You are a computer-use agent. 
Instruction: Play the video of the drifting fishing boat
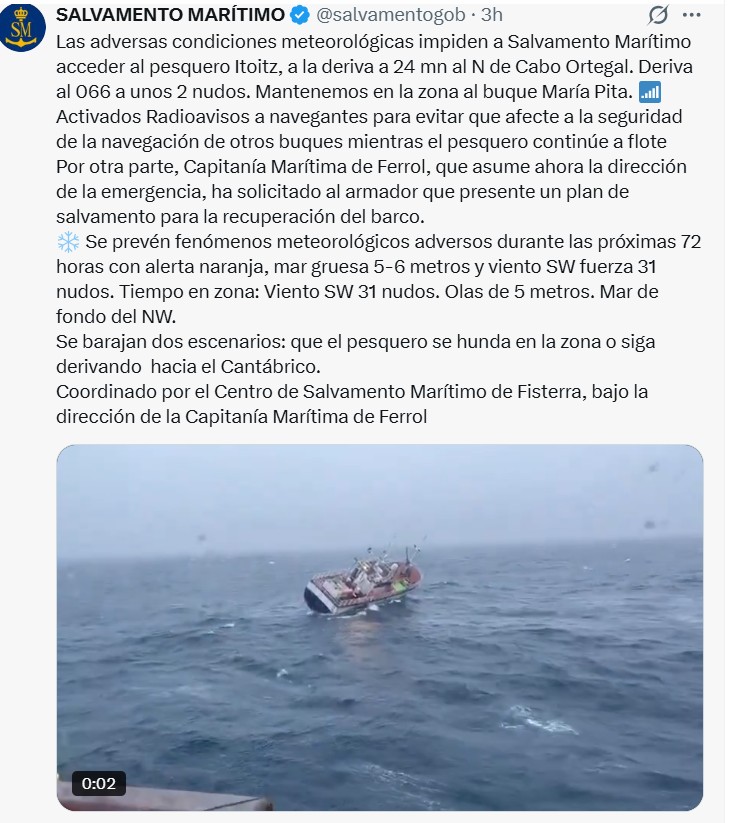pyautogui.click(x=380, y=626)
